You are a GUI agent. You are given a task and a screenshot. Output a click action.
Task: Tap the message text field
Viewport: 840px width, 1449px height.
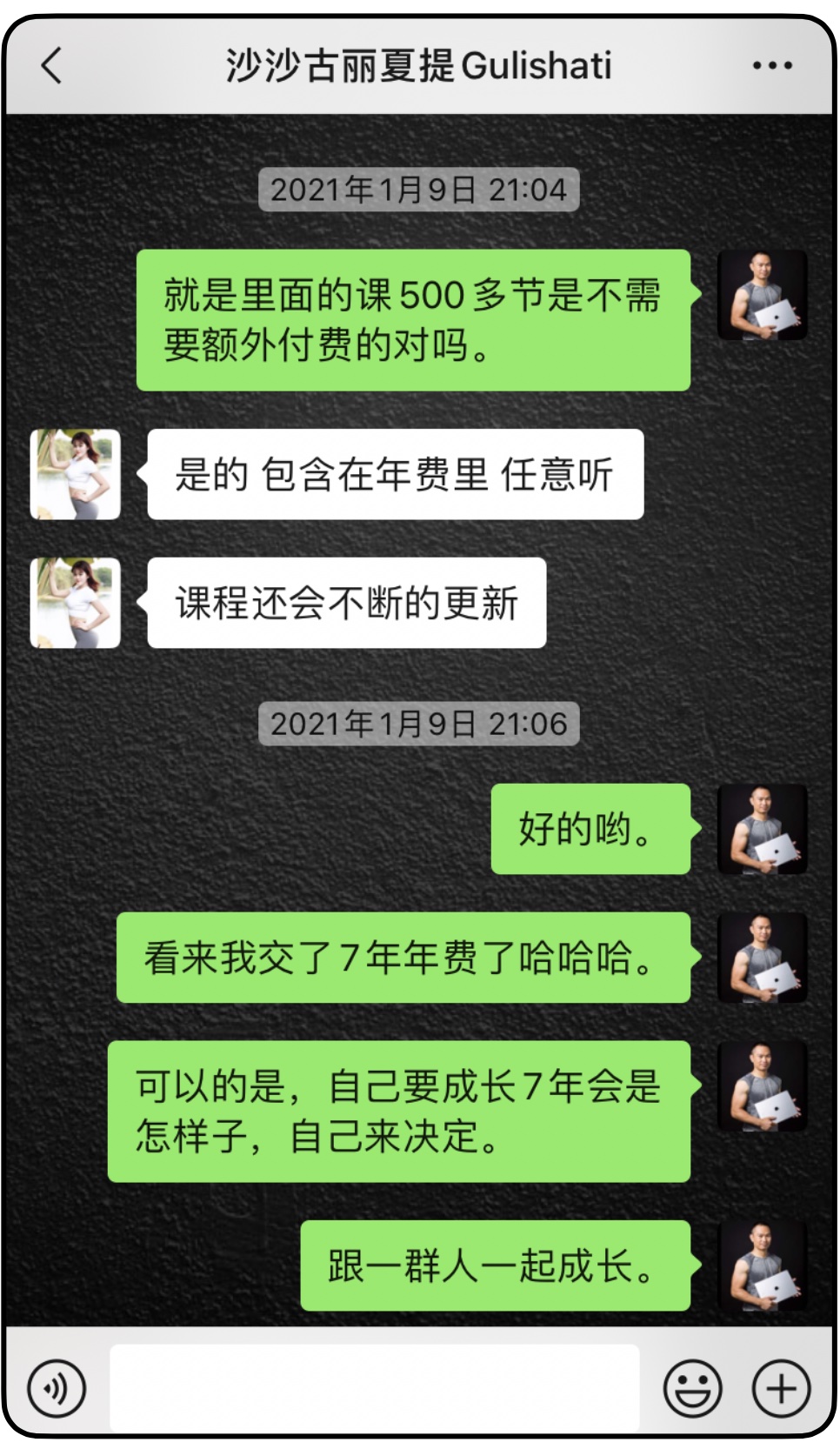(x=374, y=1388)
